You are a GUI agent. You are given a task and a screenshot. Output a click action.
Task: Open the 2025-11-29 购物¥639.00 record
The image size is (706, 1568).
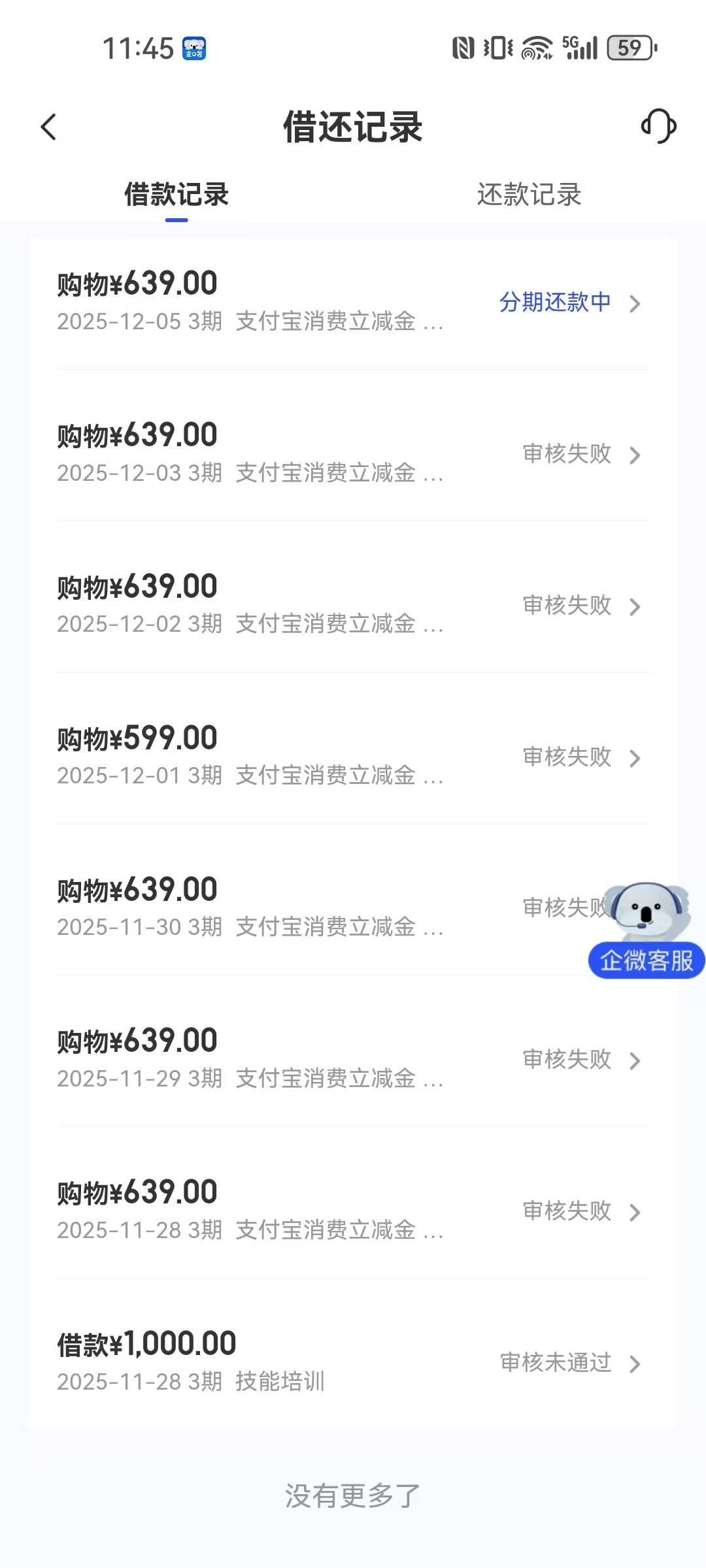tap(353, 1060)
